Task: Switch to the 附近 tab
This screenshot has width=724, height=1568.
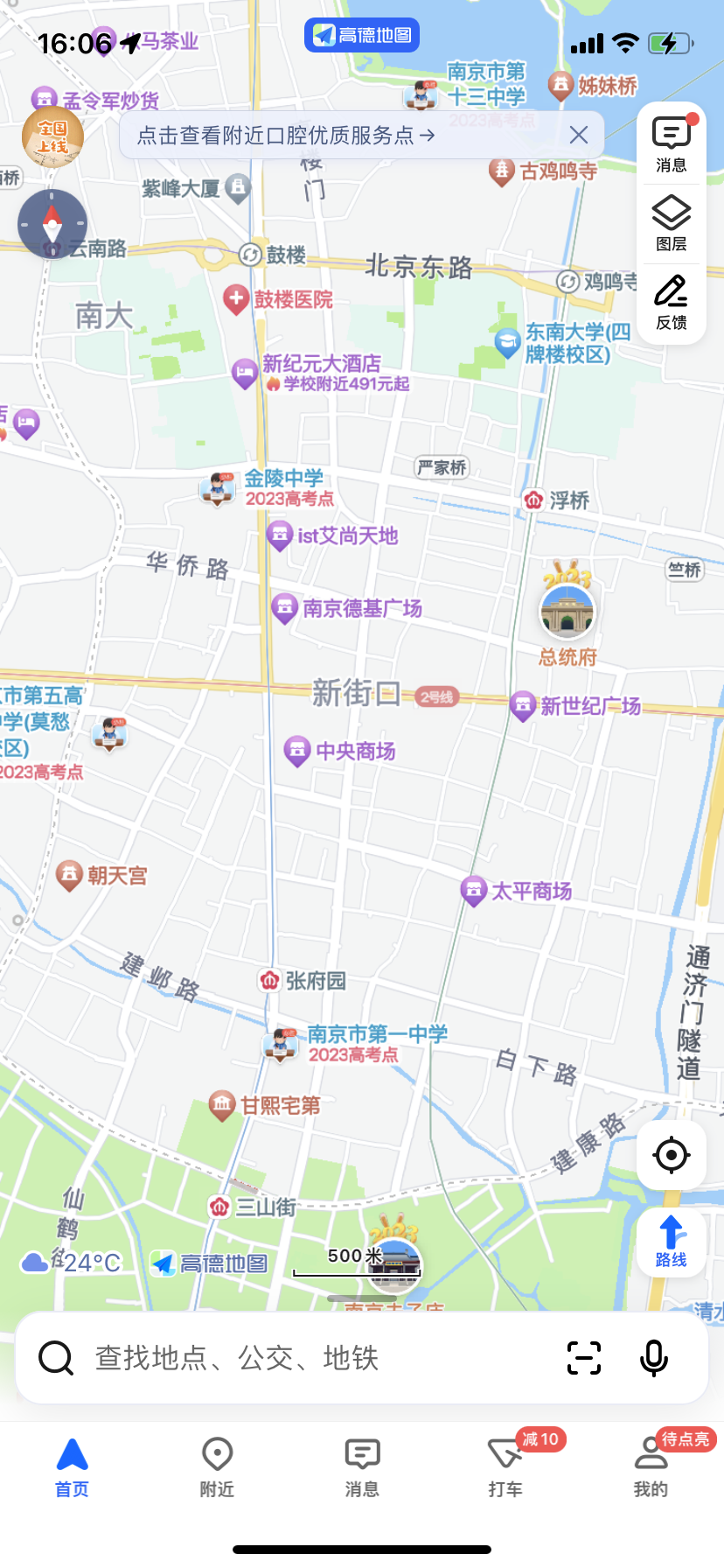Action: (217, 1466)
